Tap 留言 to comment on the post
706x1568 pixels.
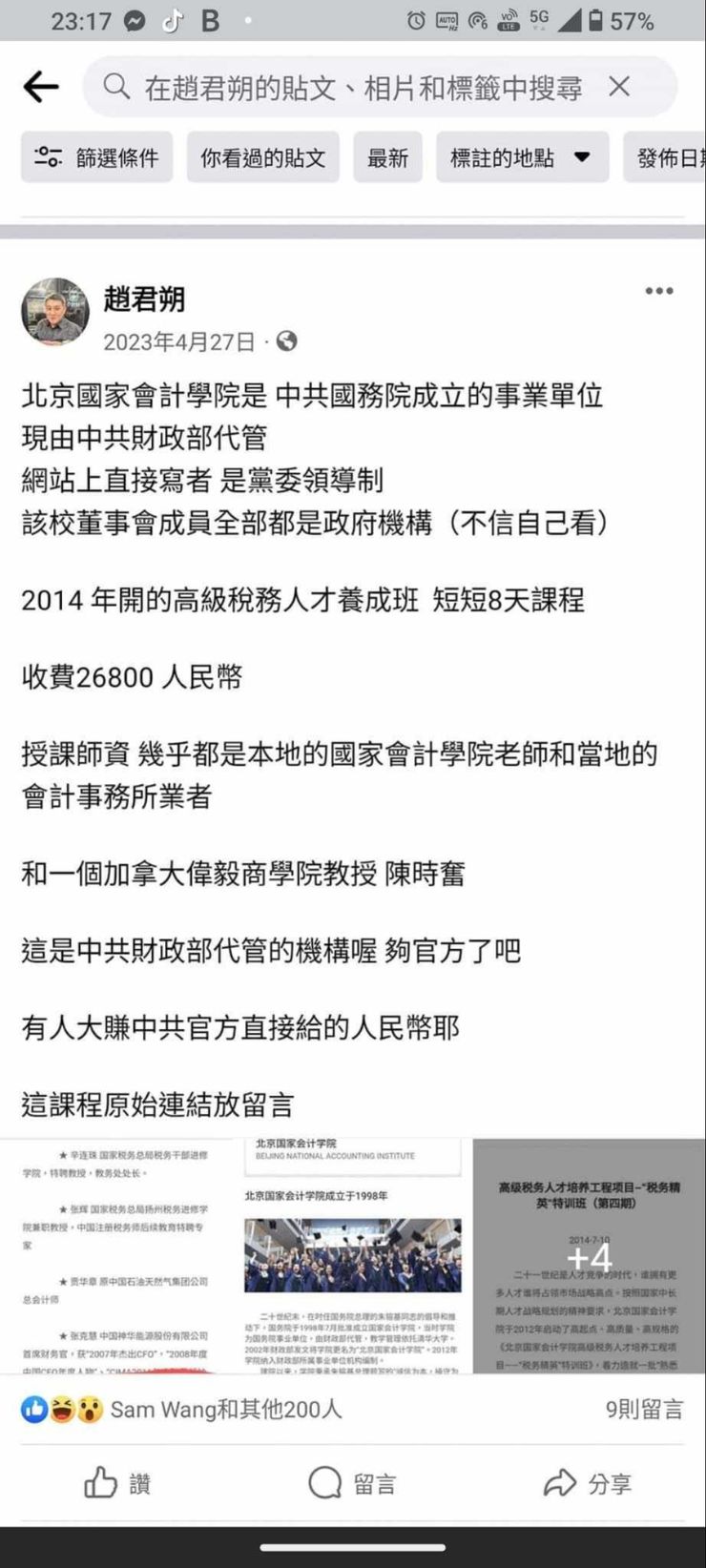click(x=352, y=1483)
